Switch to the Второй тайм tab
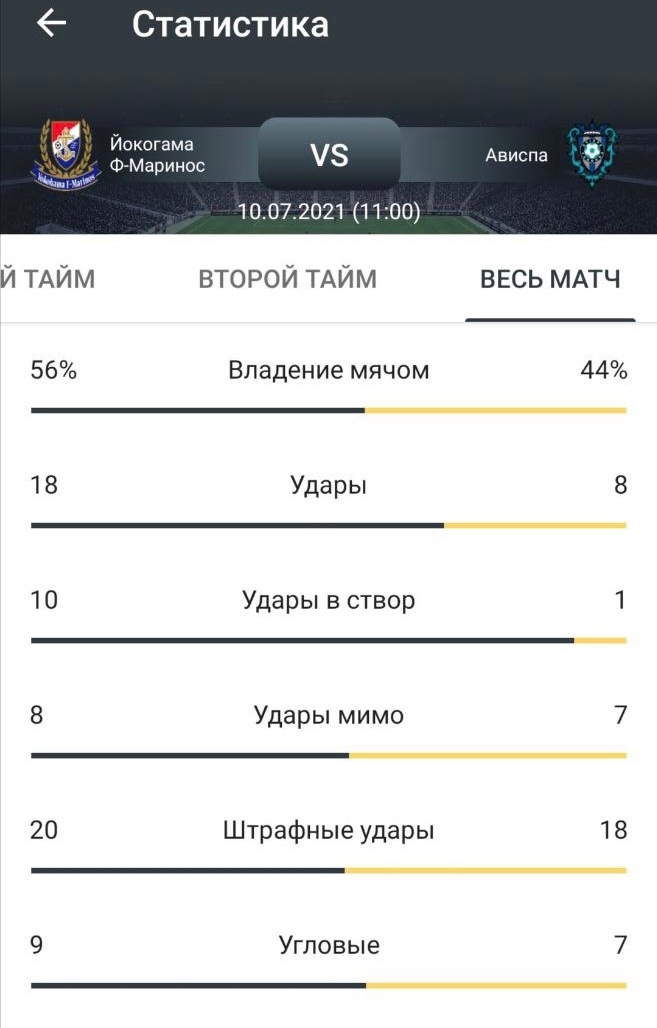Viewport: 657px width, 1028px height. click(288, 278)
